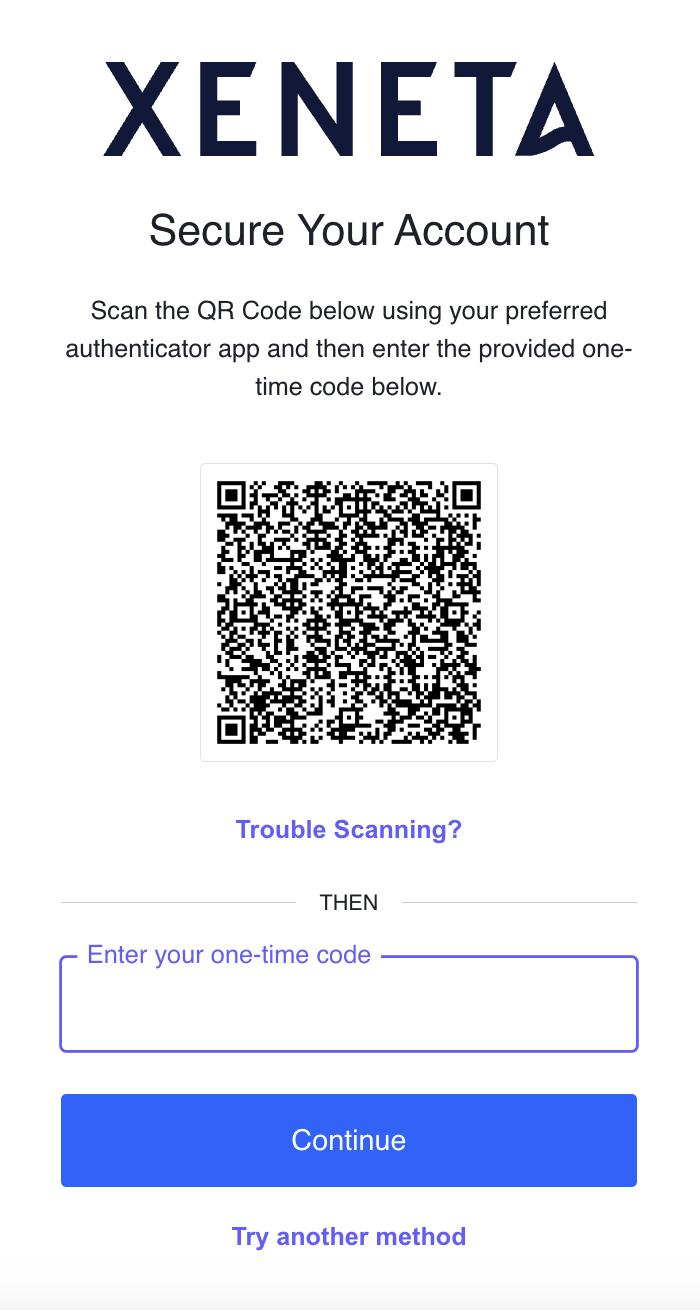Tap the Continue button

click(x=348, y=1140)
